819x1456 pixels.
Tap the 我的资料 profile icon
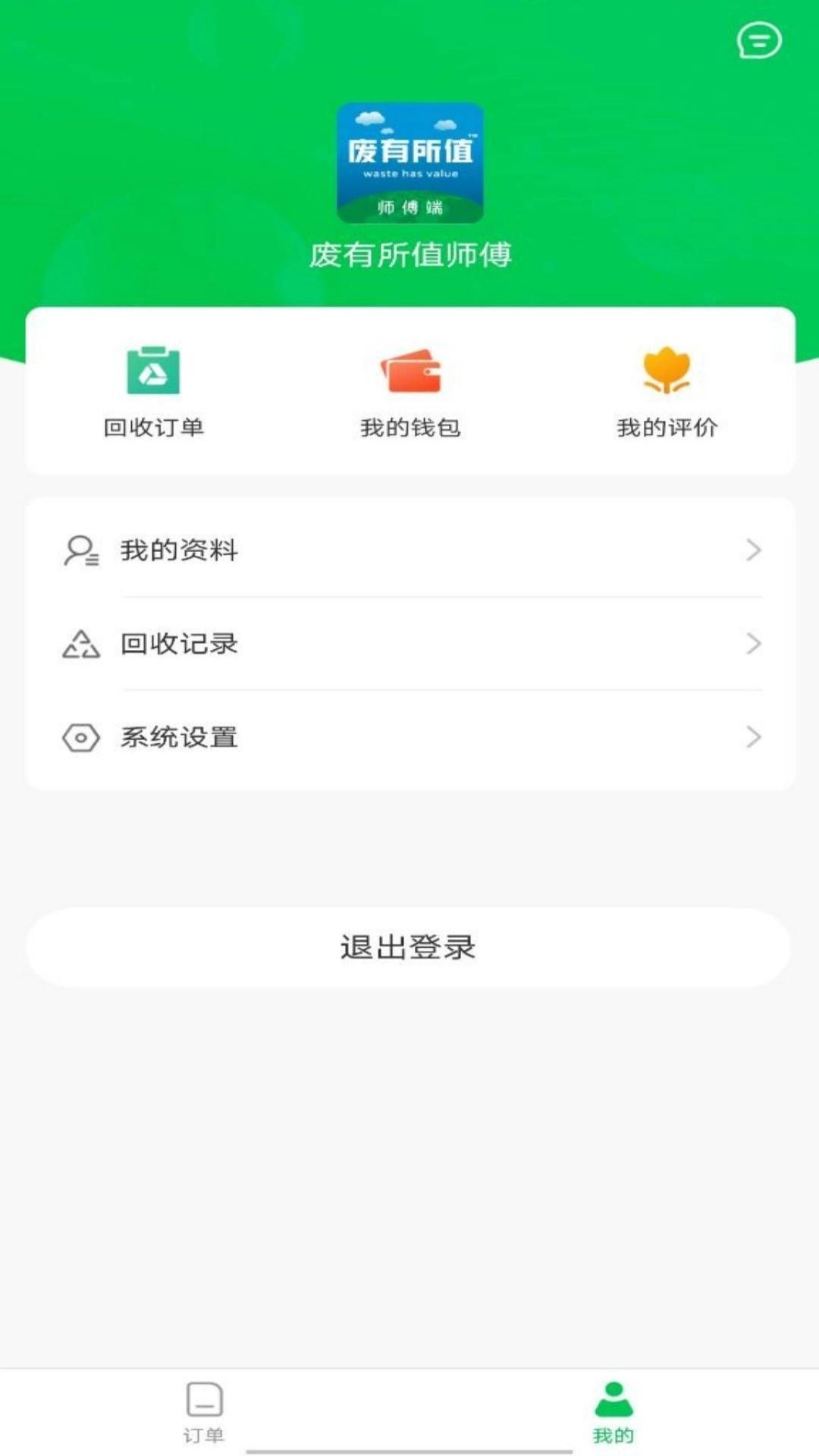[x=81, y=551]
